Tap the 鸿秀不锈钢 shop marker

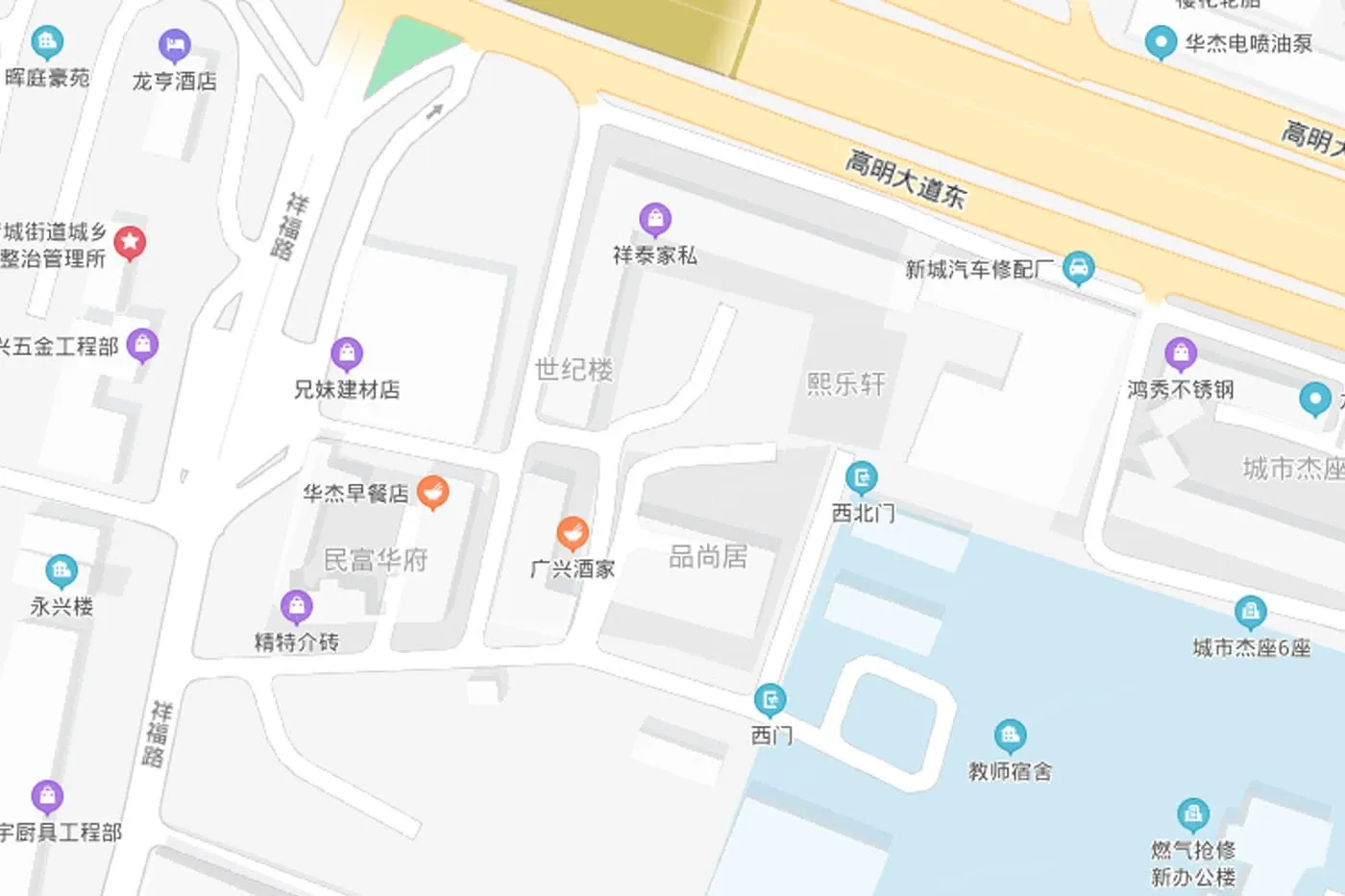point(1181,354)
